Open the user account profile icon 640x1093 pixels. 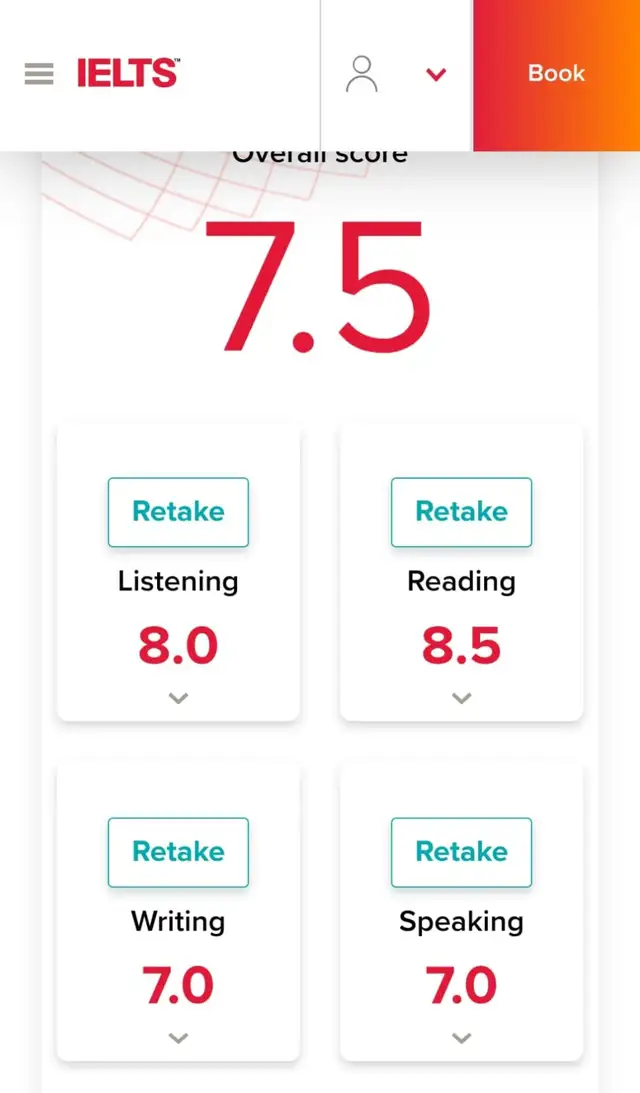tap(361, 74)
